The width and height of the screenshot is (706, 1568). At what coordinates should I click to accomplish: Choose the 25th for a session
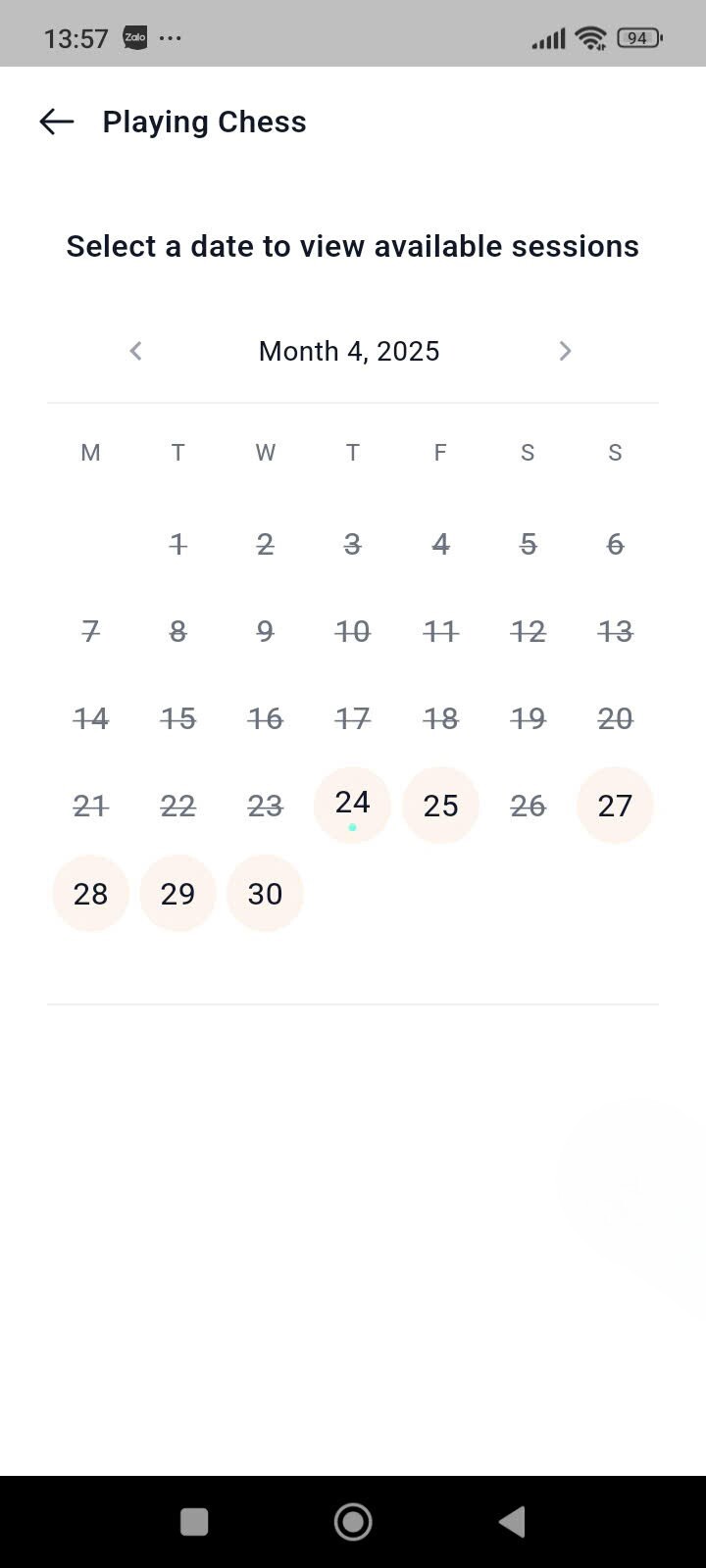(x=440, y=806)
